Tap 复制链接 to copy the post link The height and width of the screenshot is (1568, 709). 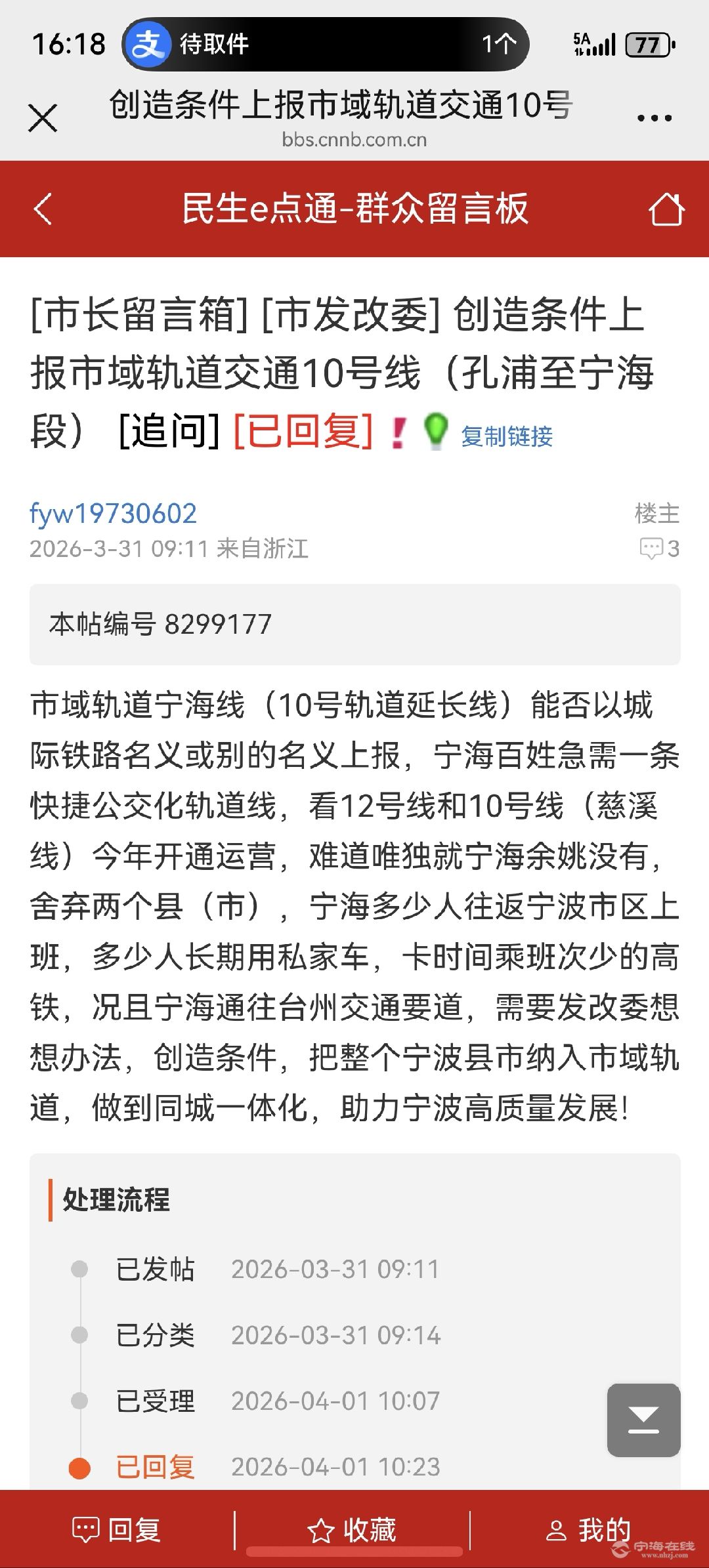[x=506, y=436]
